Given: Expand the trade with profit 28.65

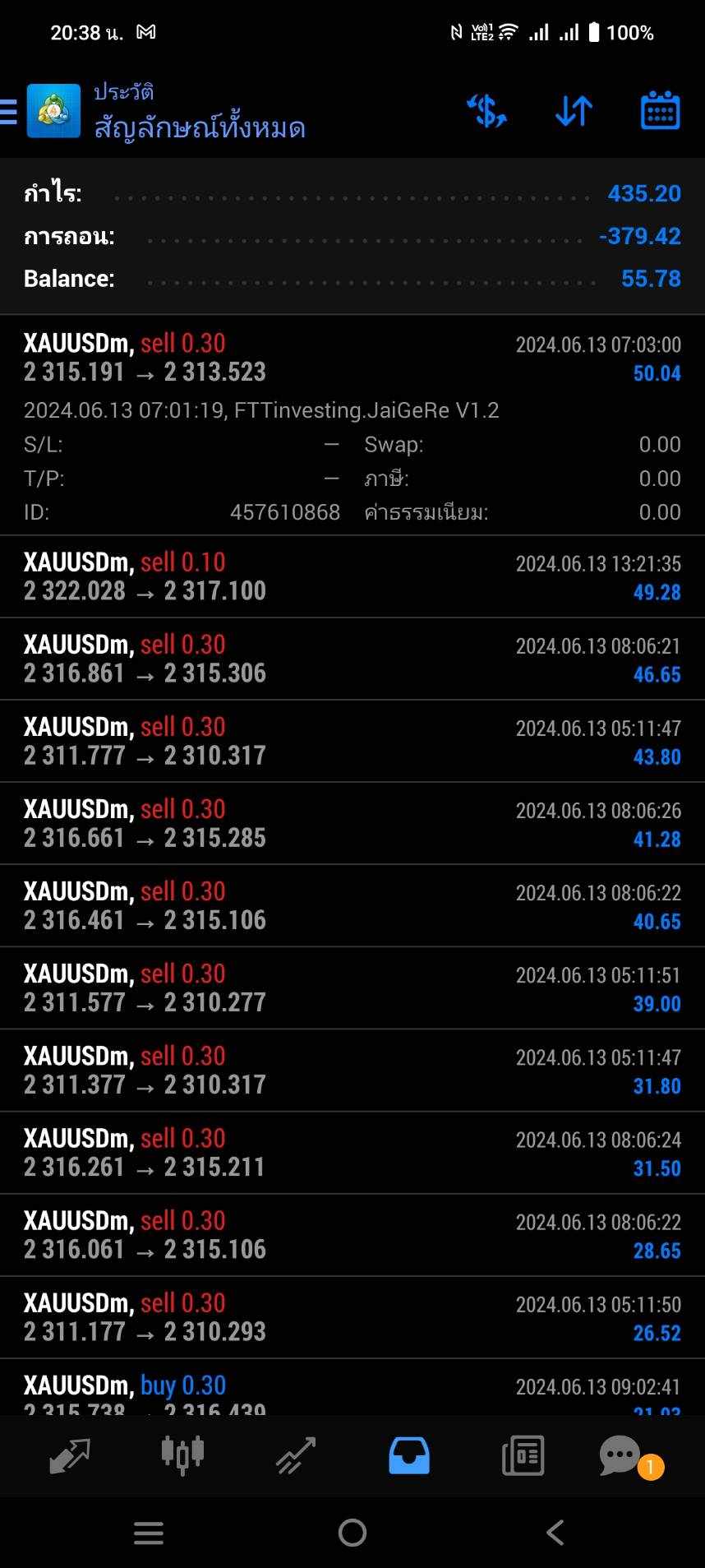Looking at the screenshot, I should click(x=352, y=1234).
